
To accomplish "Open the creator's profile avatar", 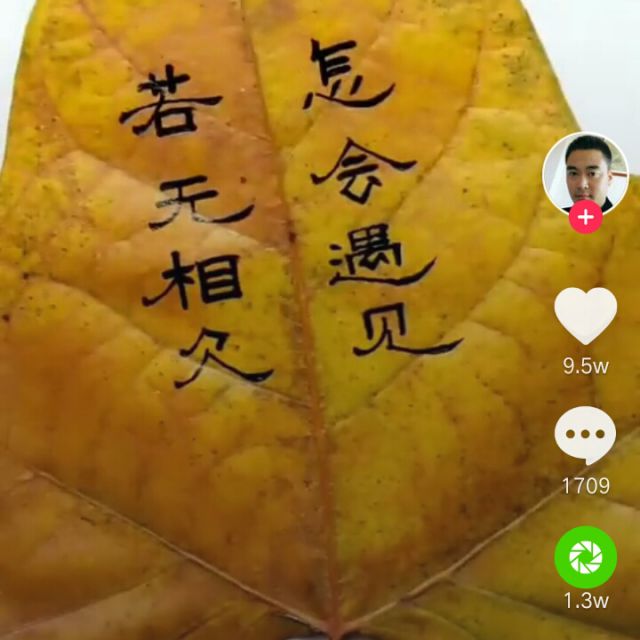I will (x=585, y=173).
